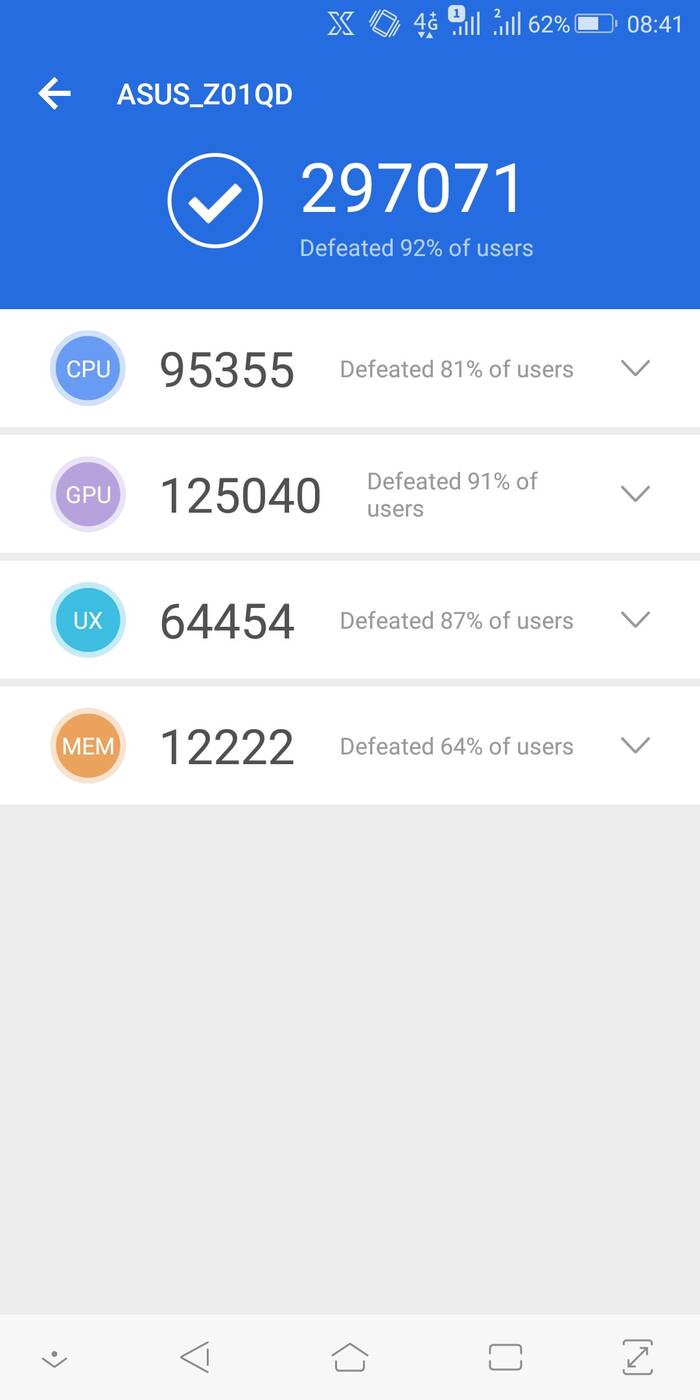Expand the GPU score breakdown
Viewport: 700px width, 1400px height.
click(x=635, y=494)
